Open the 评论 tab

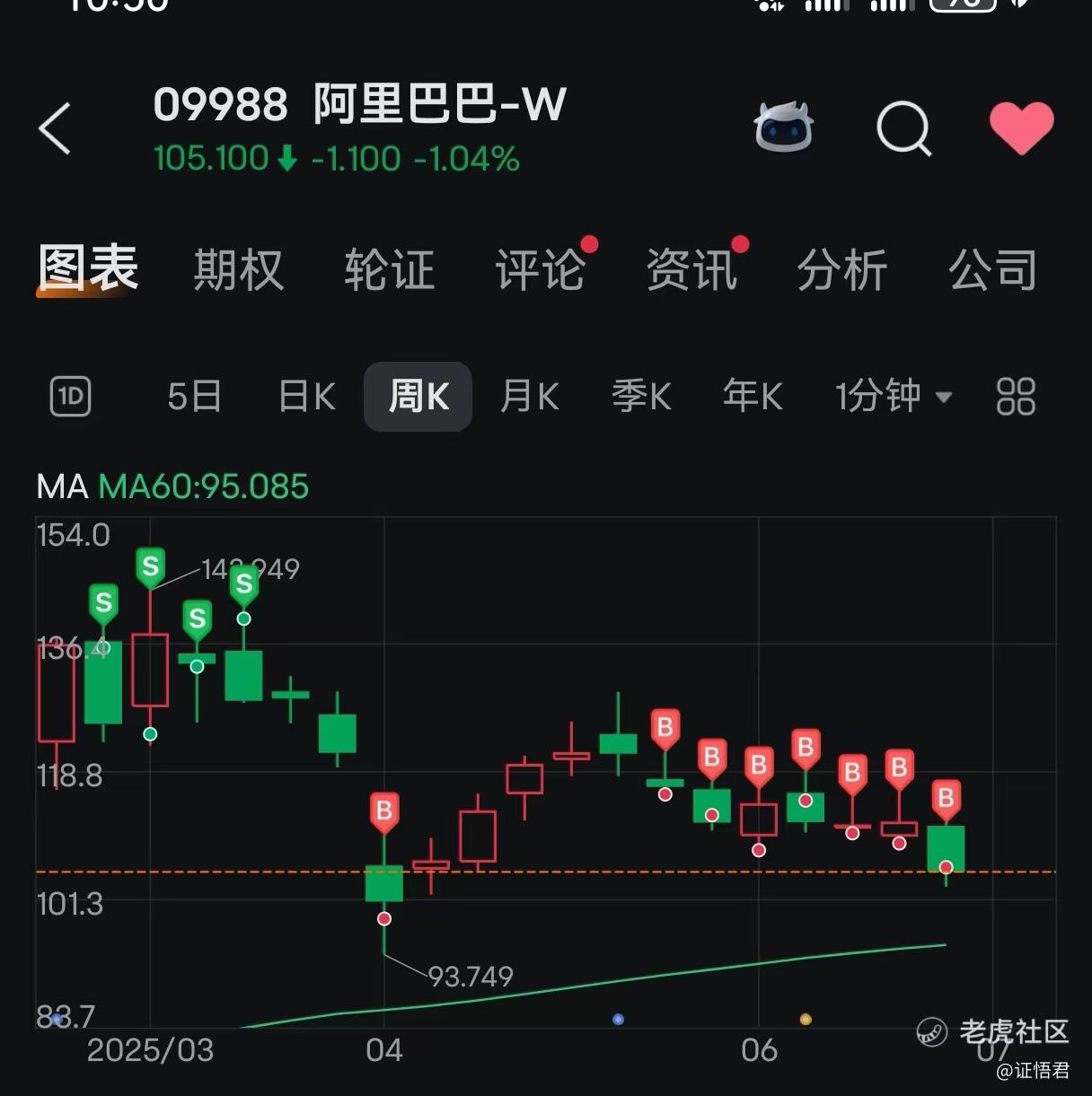tap(540, 270)
